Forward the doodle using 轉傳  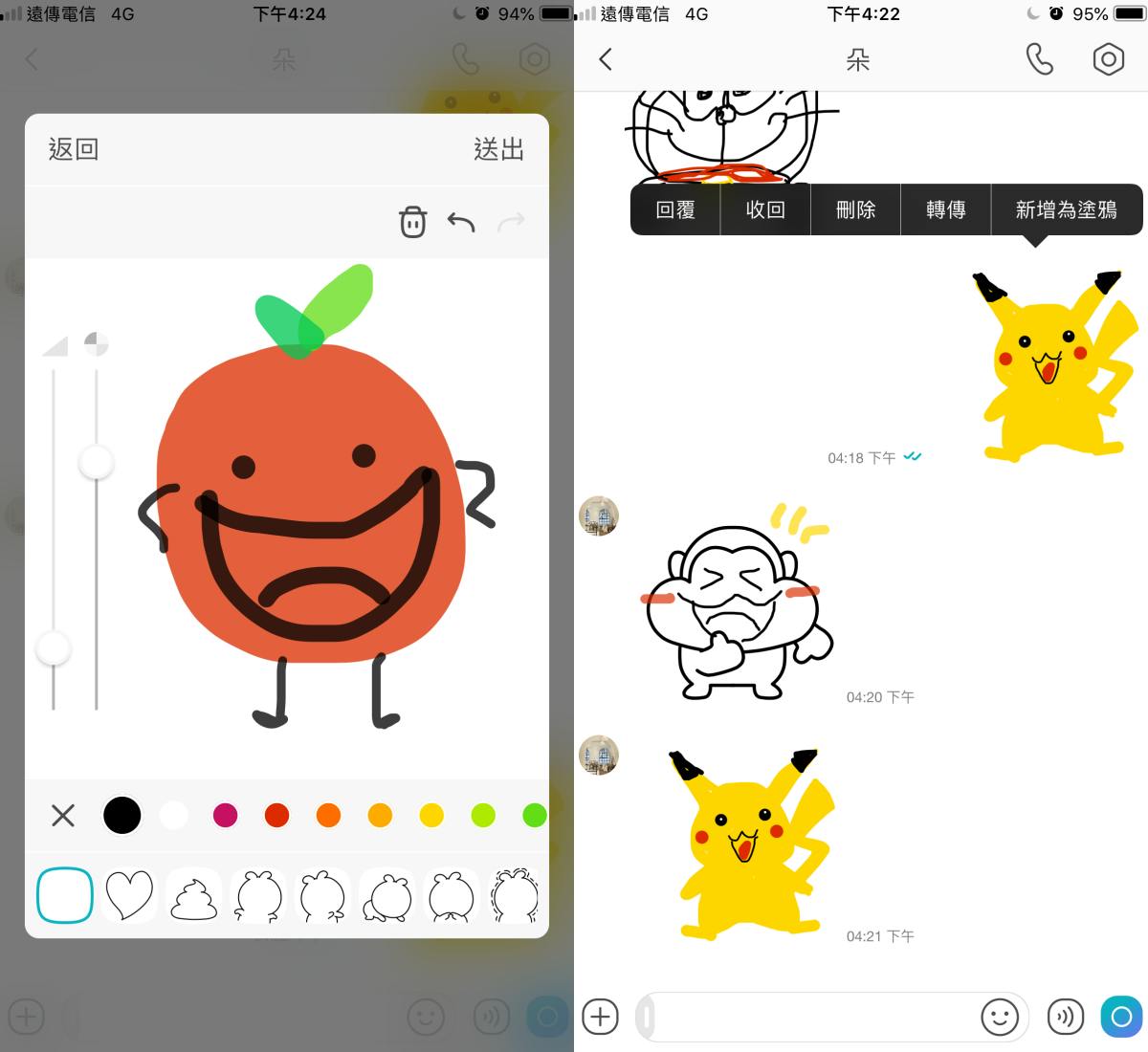point(945,209)
